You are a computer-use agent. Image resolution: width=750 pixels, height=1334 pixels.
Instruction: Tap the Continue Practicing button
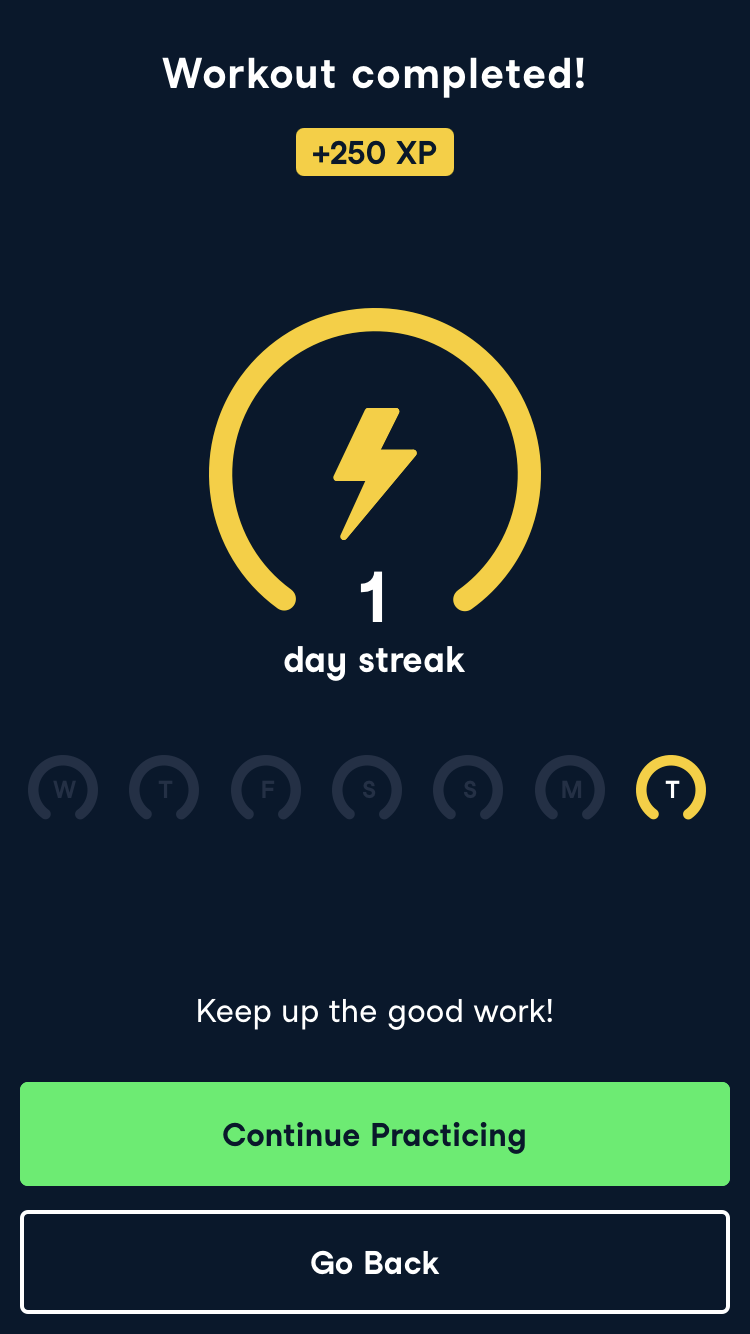coord(375,1134)
